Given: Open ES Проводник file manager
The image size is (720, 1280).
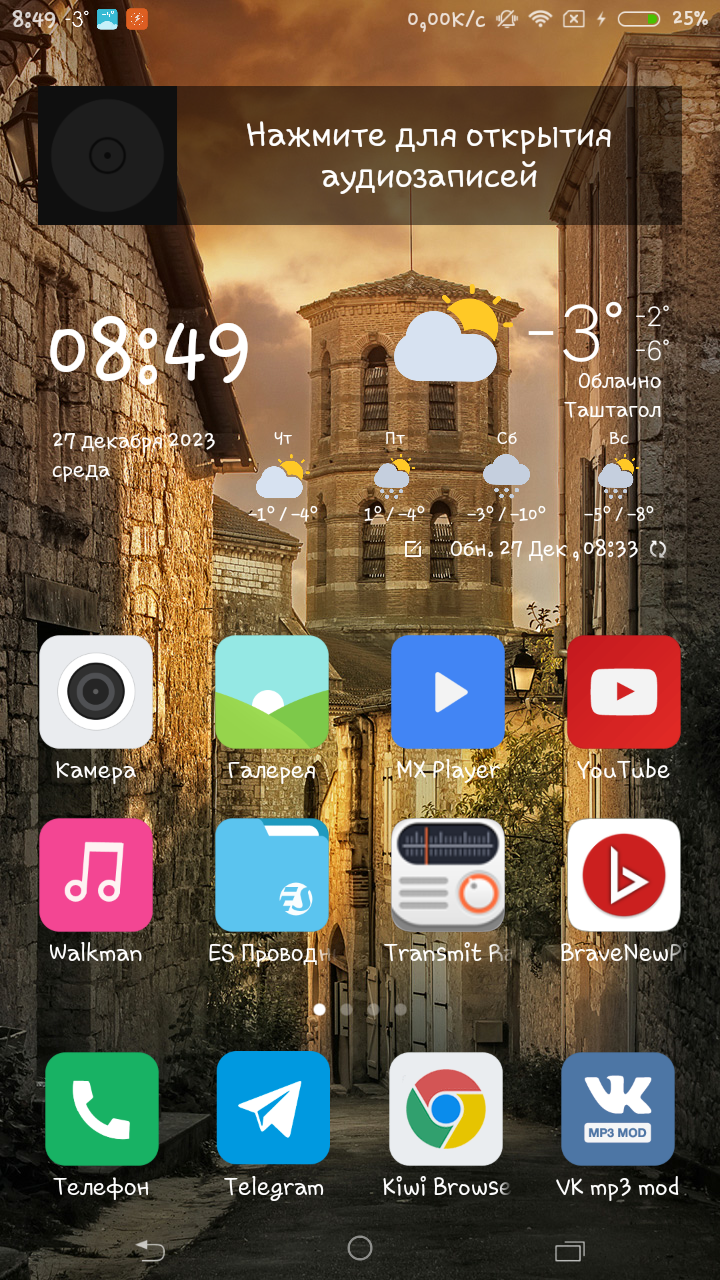Looking at the screenshot, I should coord(272,875).
